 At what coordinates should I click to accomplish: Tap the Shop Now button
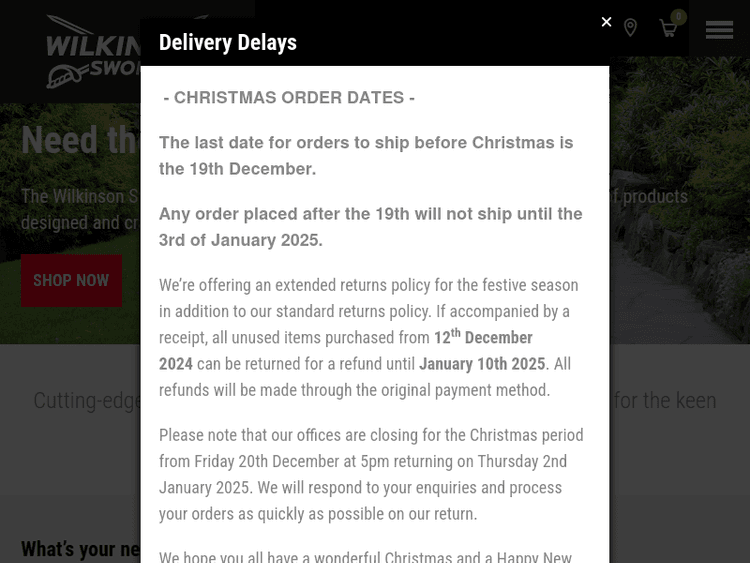pos(71,281)
